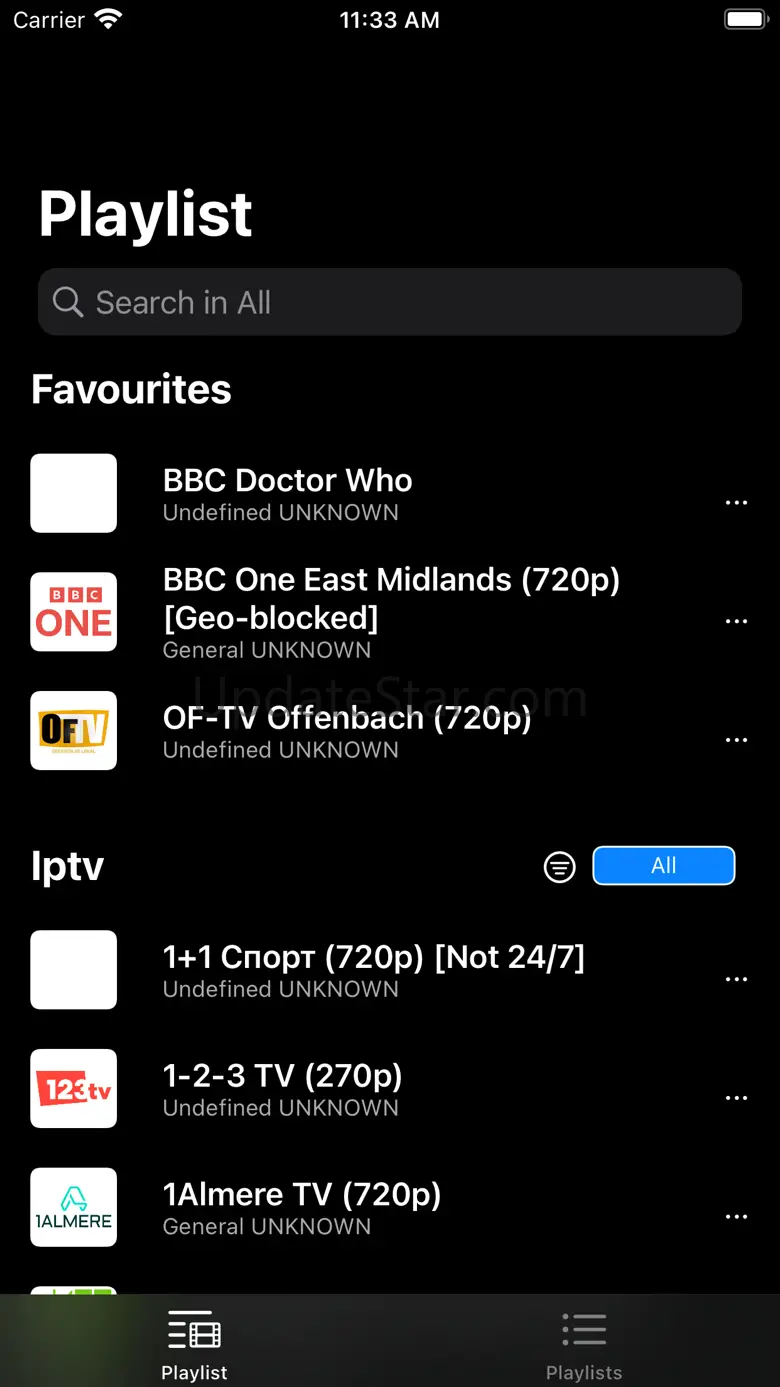Show more options for 1+1 Спорт
Screen dimensions: 780x1387
click(736, 979)
